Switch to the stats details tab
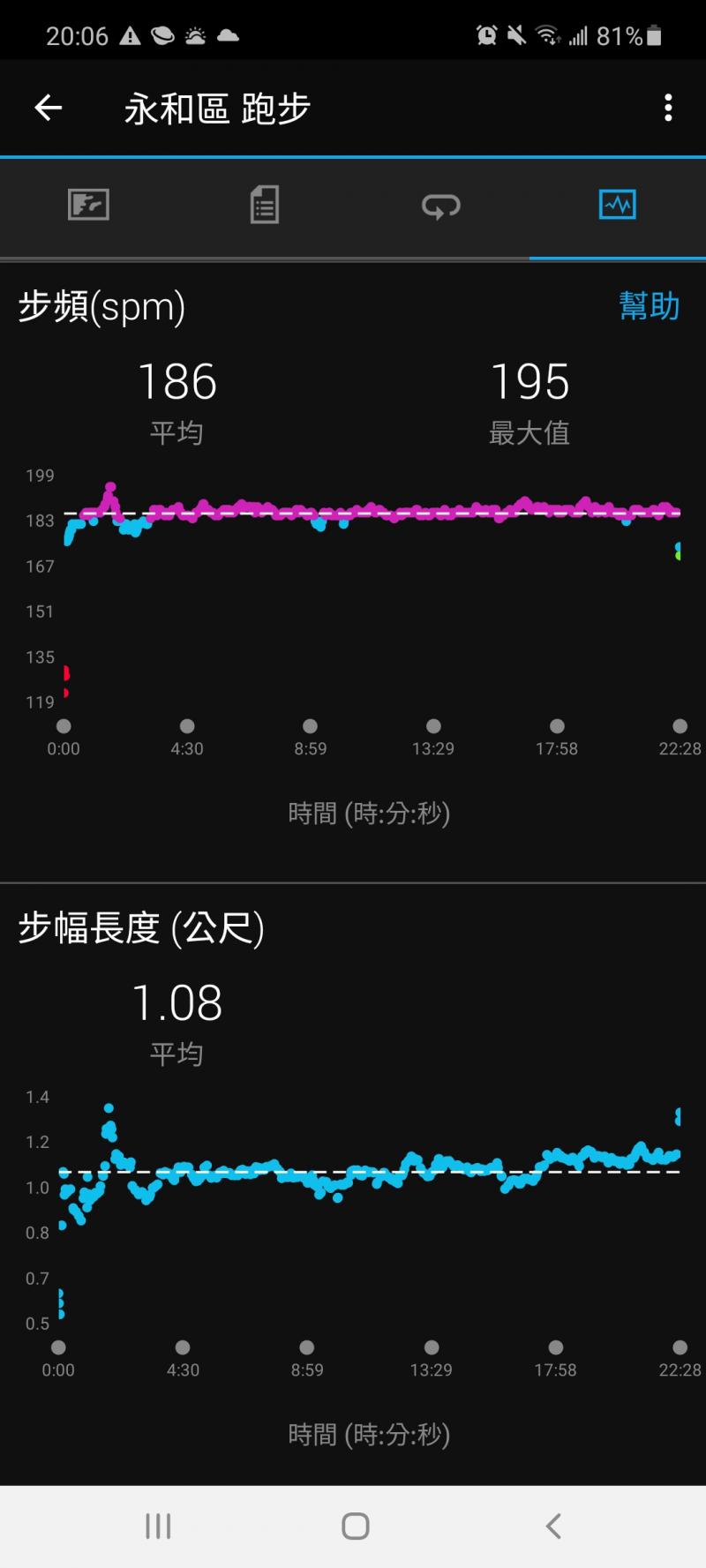Screen dimensions: 706x1568 [x=264, y=206]
